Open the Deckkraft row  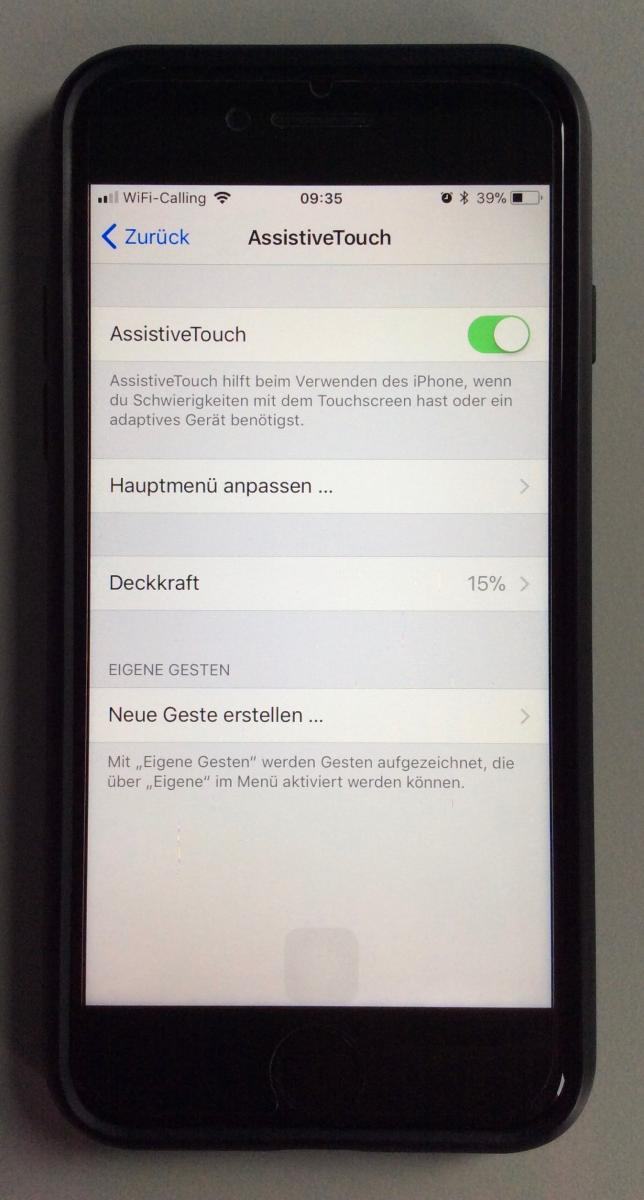(x=319, y=584)
